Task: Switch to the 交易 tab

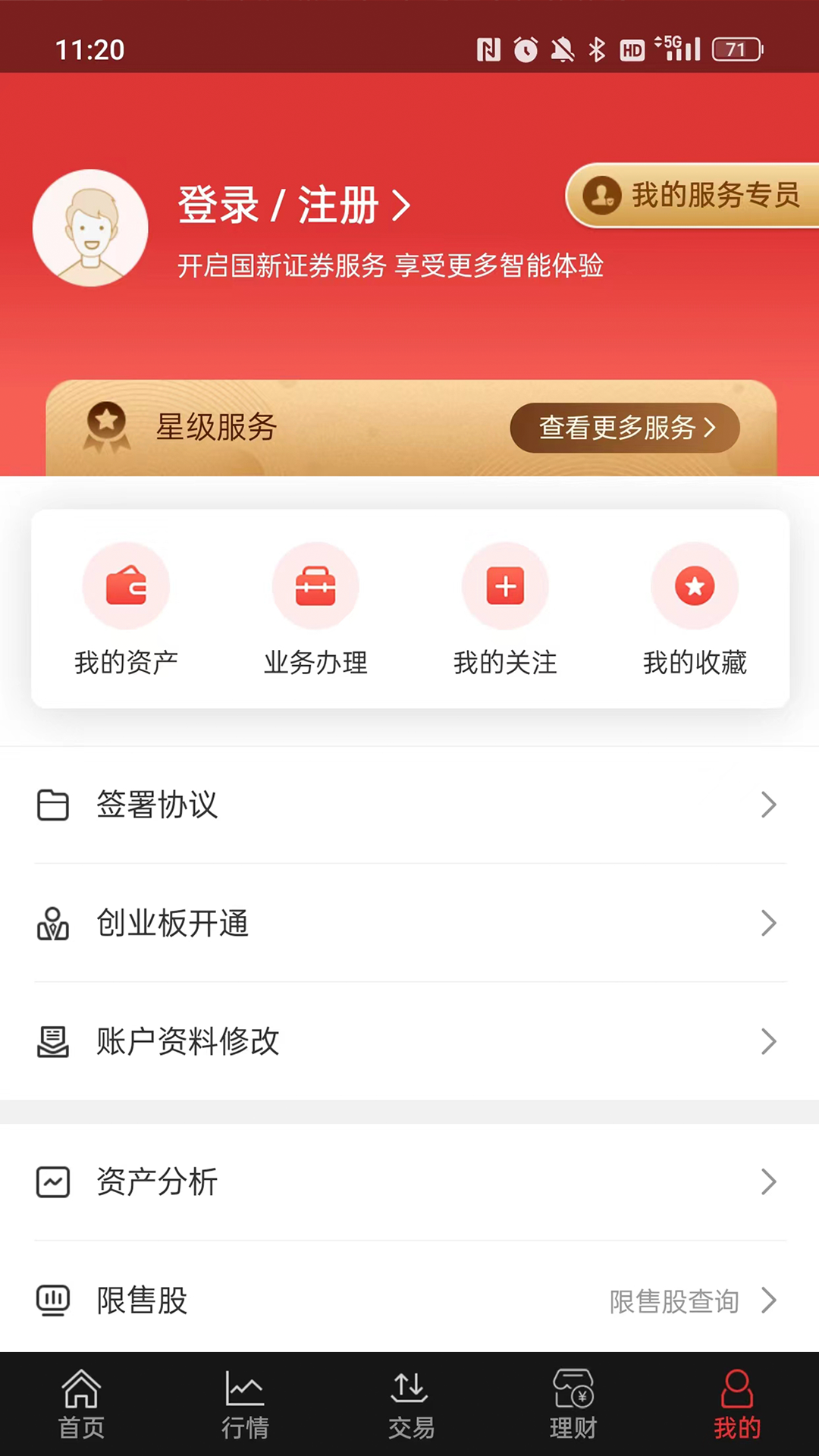Action: point(410,1404)
